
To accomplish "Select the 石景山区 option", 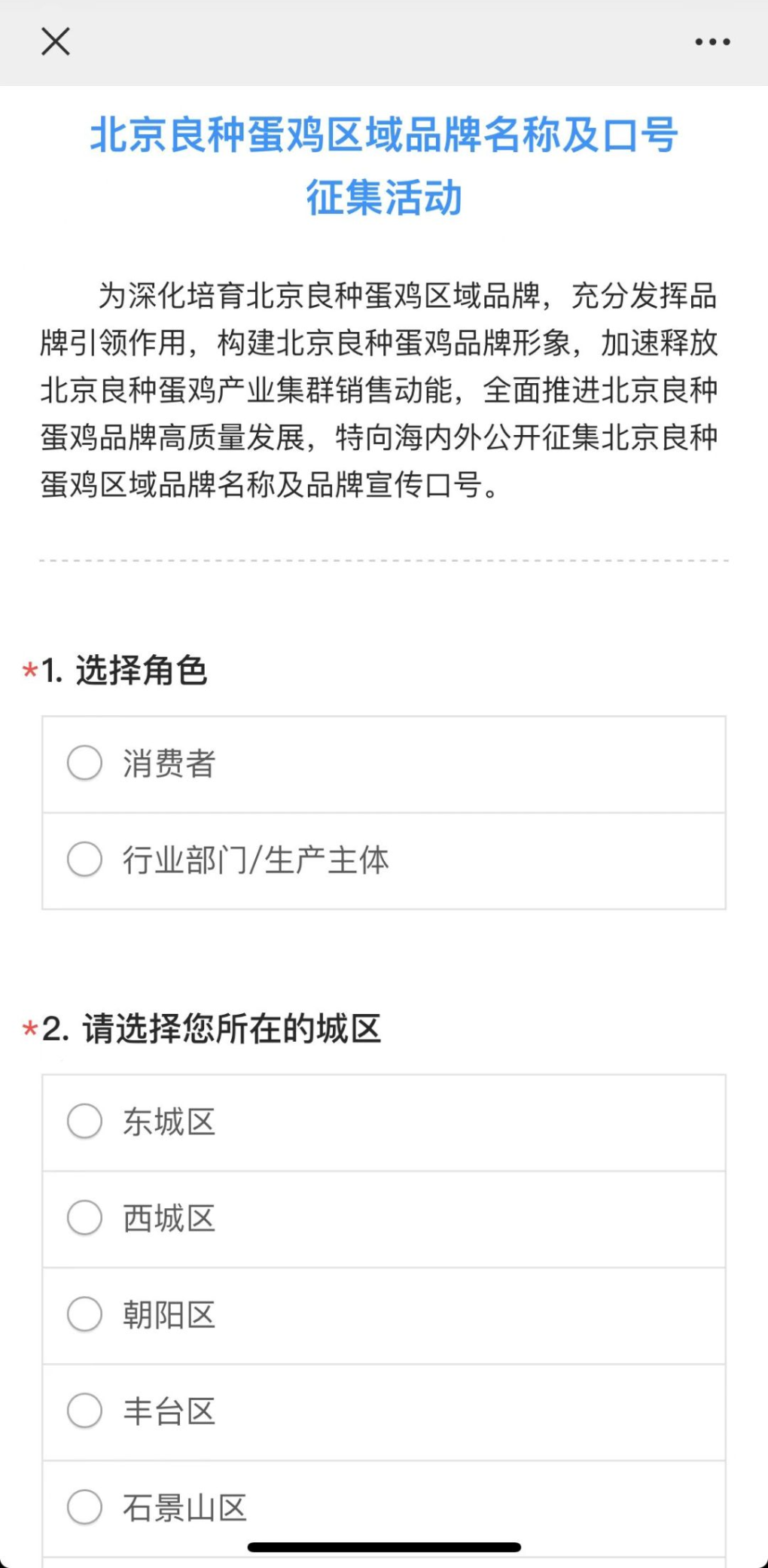I will coord(384,1508).
